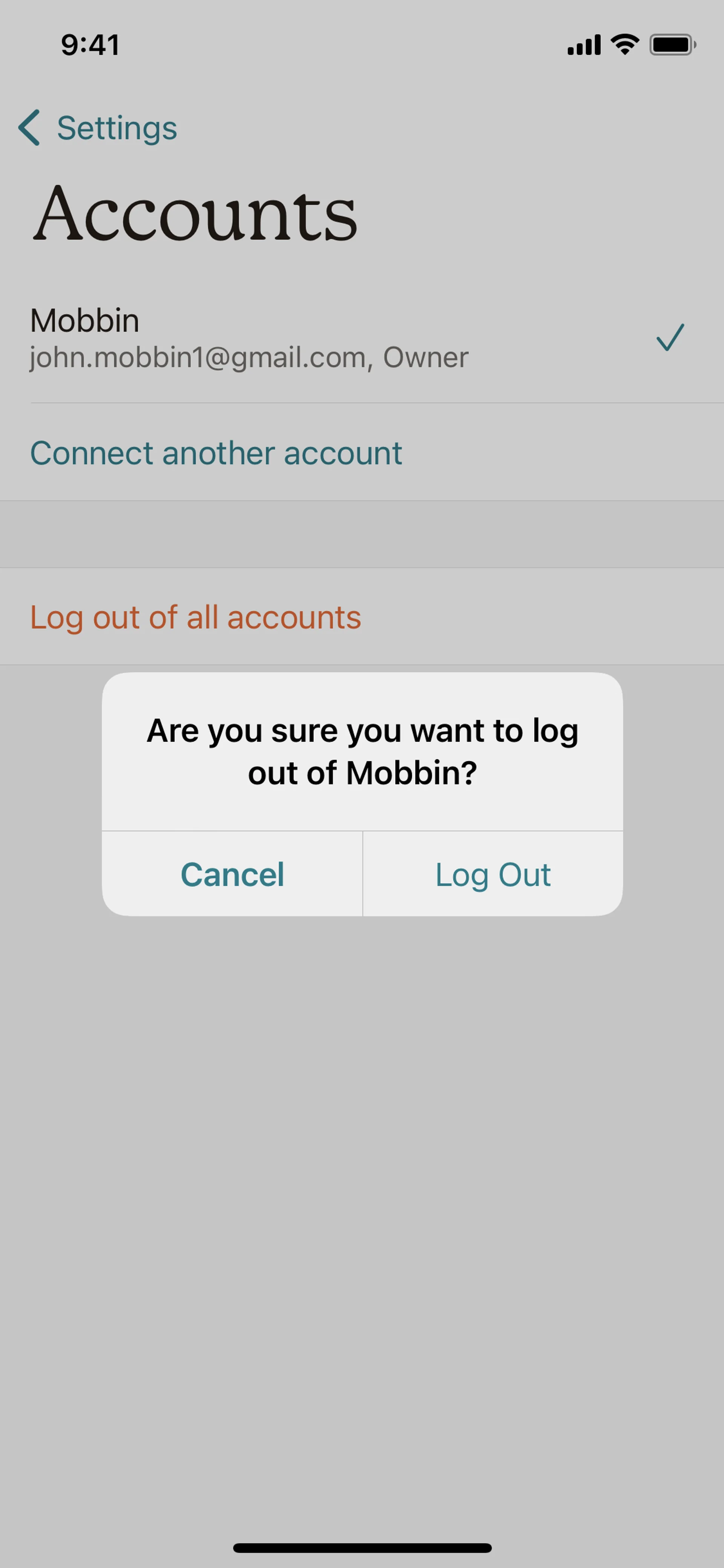Confirm Log Out of Mobbin

click(x=493, y=874)
